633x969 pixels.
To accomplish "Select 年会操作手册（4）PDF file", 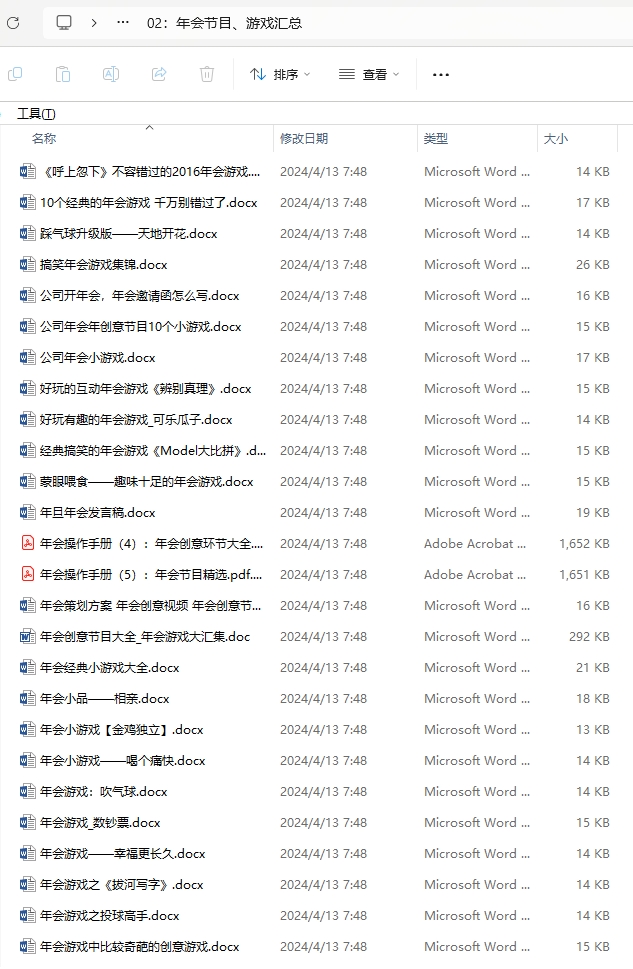I will (x=150, y=544).
